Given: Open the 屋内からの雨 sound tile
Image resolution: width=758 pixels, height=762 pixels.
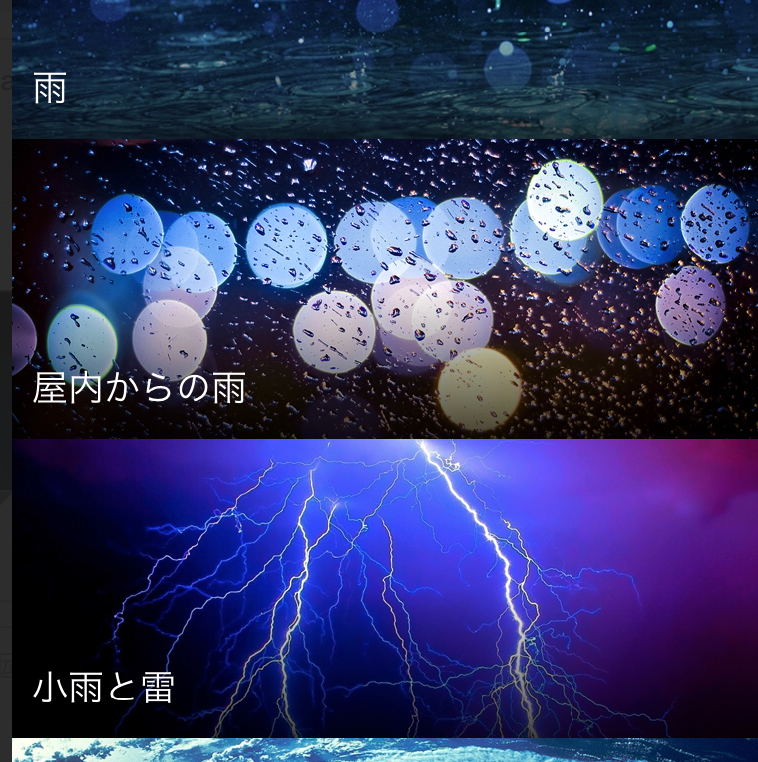Looking at the screenshot, I should [385, 288].
